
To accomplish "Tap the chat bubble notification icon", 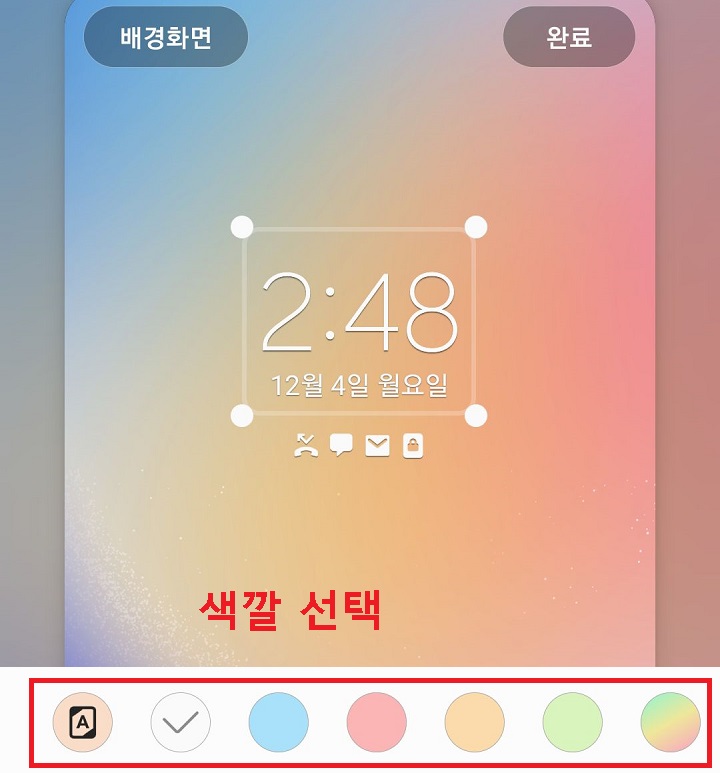I will tap(343, 447).
